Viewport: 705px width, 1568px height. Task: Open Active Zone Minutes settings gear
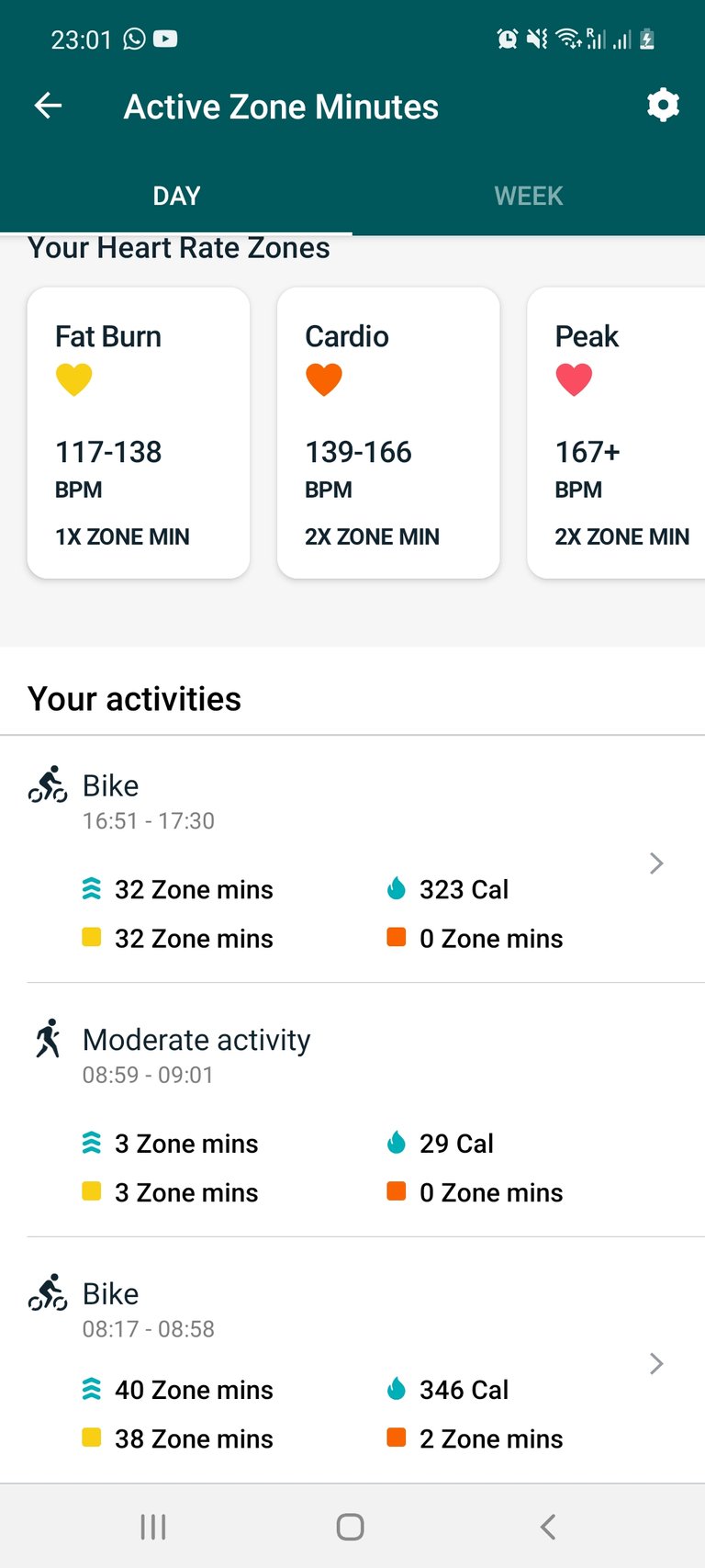663,106
